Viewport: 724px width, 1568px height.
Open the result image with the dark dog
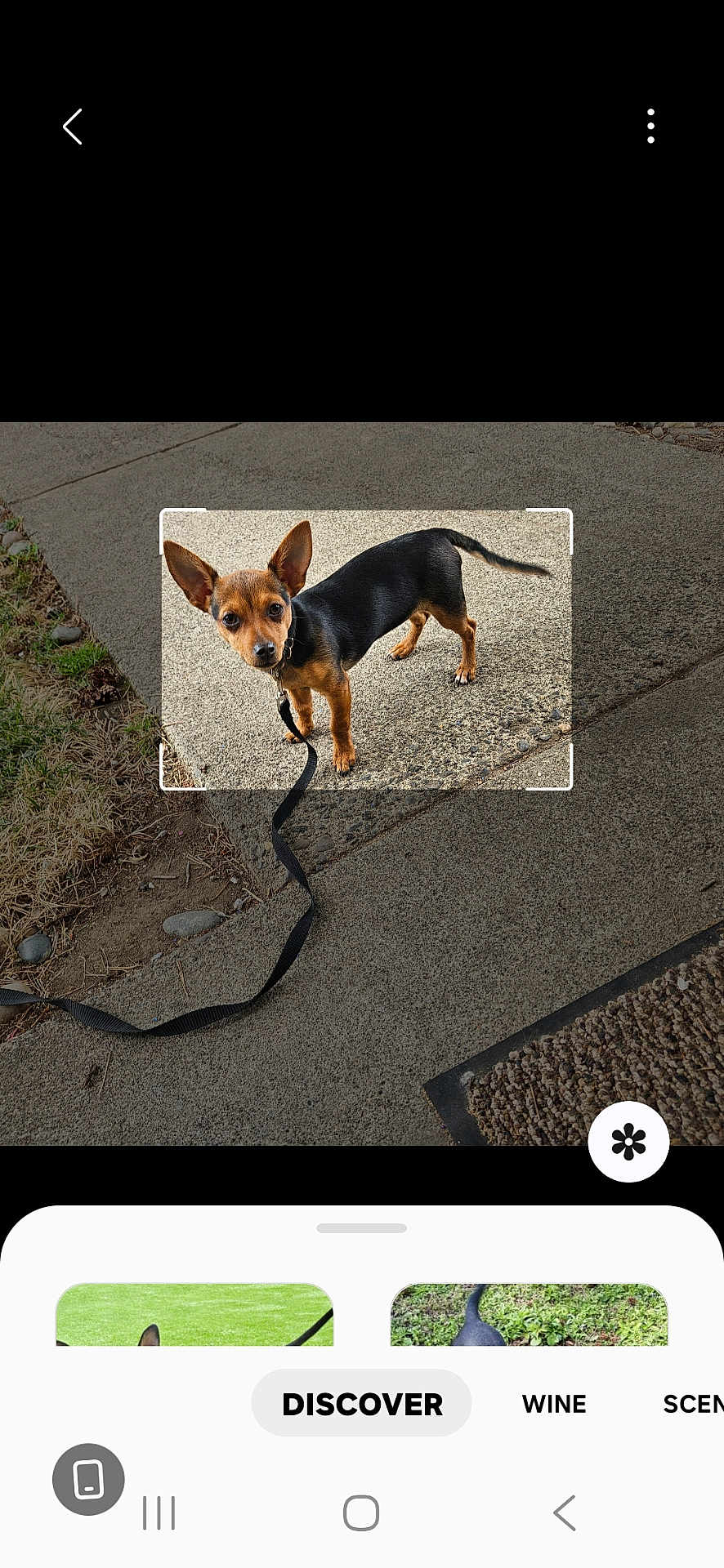[x=529, y=1314]
